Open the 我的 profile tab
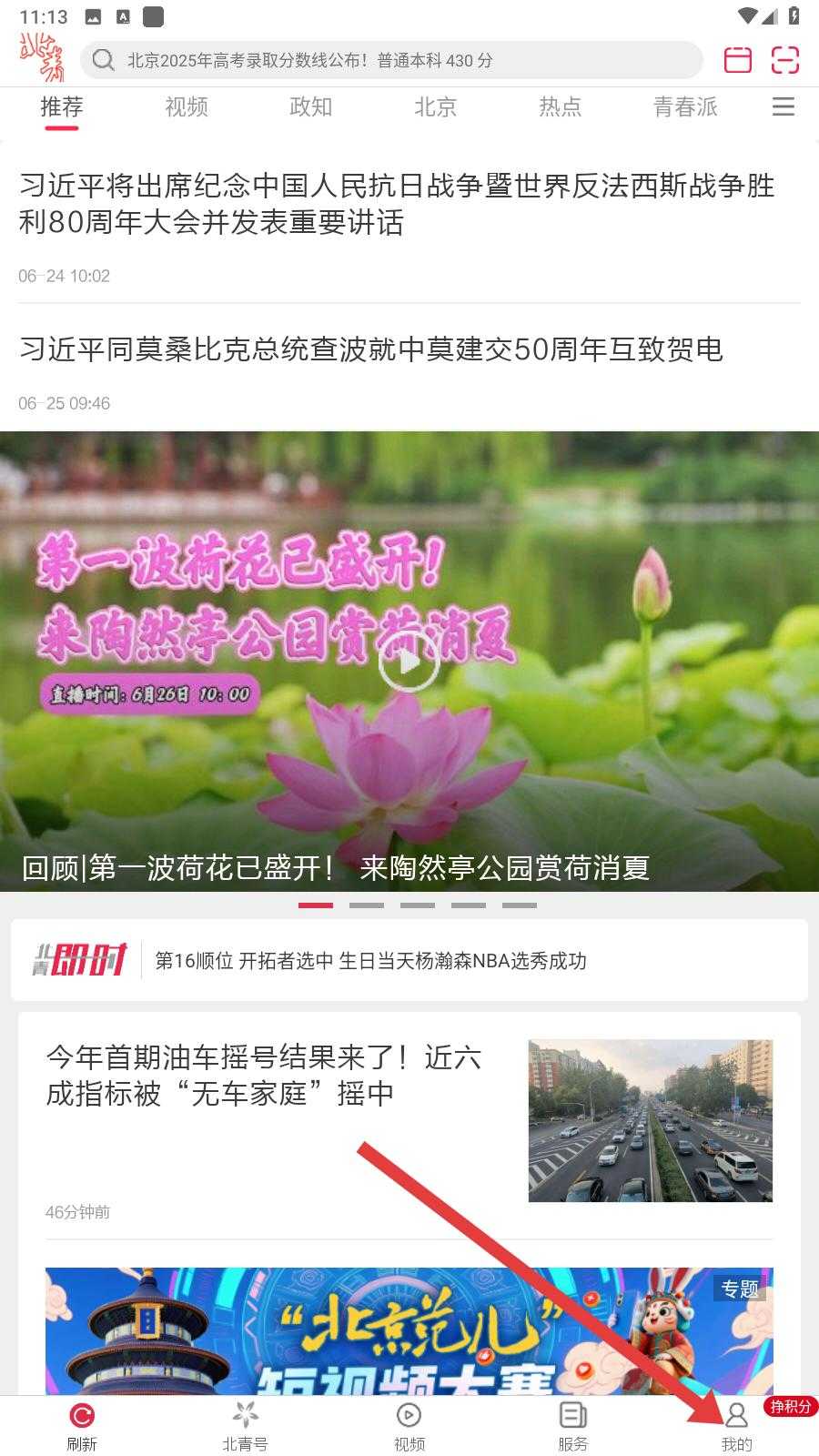This screenshot has width=819, height=1456. pos(736,1426)
